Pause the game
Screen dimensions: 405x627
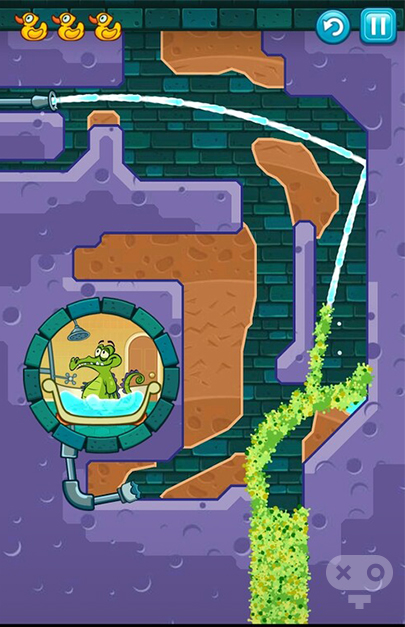pos(378,26)
